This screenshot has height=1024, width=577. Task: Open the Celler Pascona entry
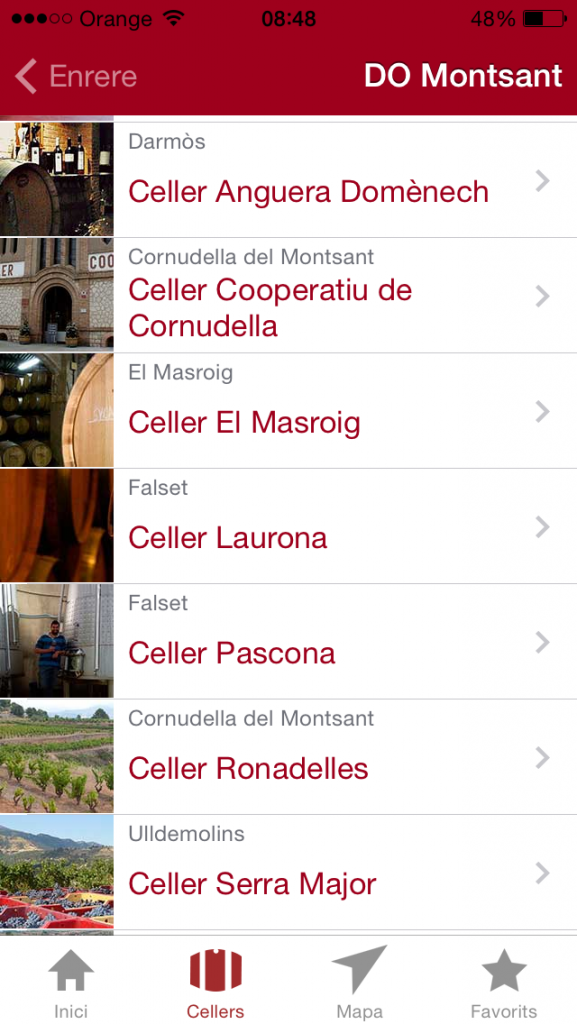click(288, 641)
